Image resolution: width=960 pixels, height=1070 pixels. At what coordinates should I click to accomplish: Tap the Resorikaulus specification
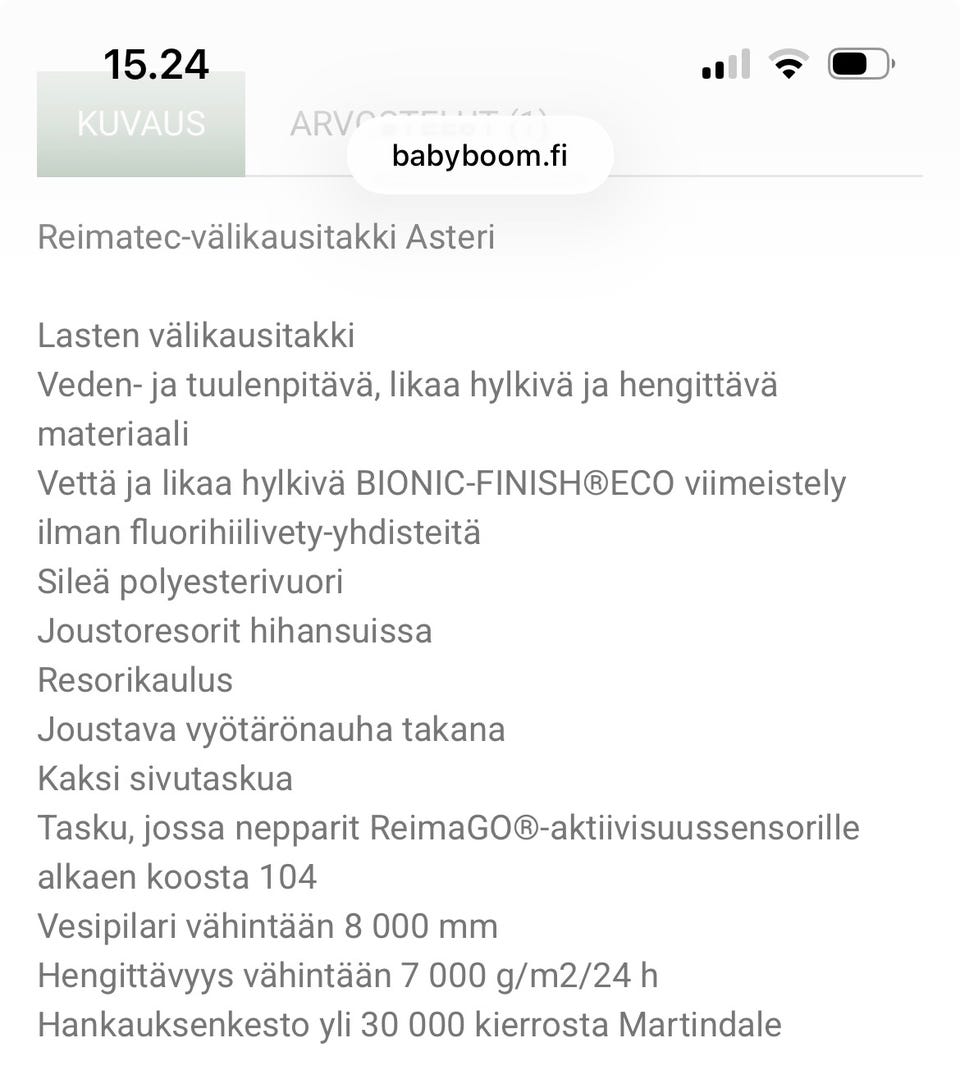point(135,680)
